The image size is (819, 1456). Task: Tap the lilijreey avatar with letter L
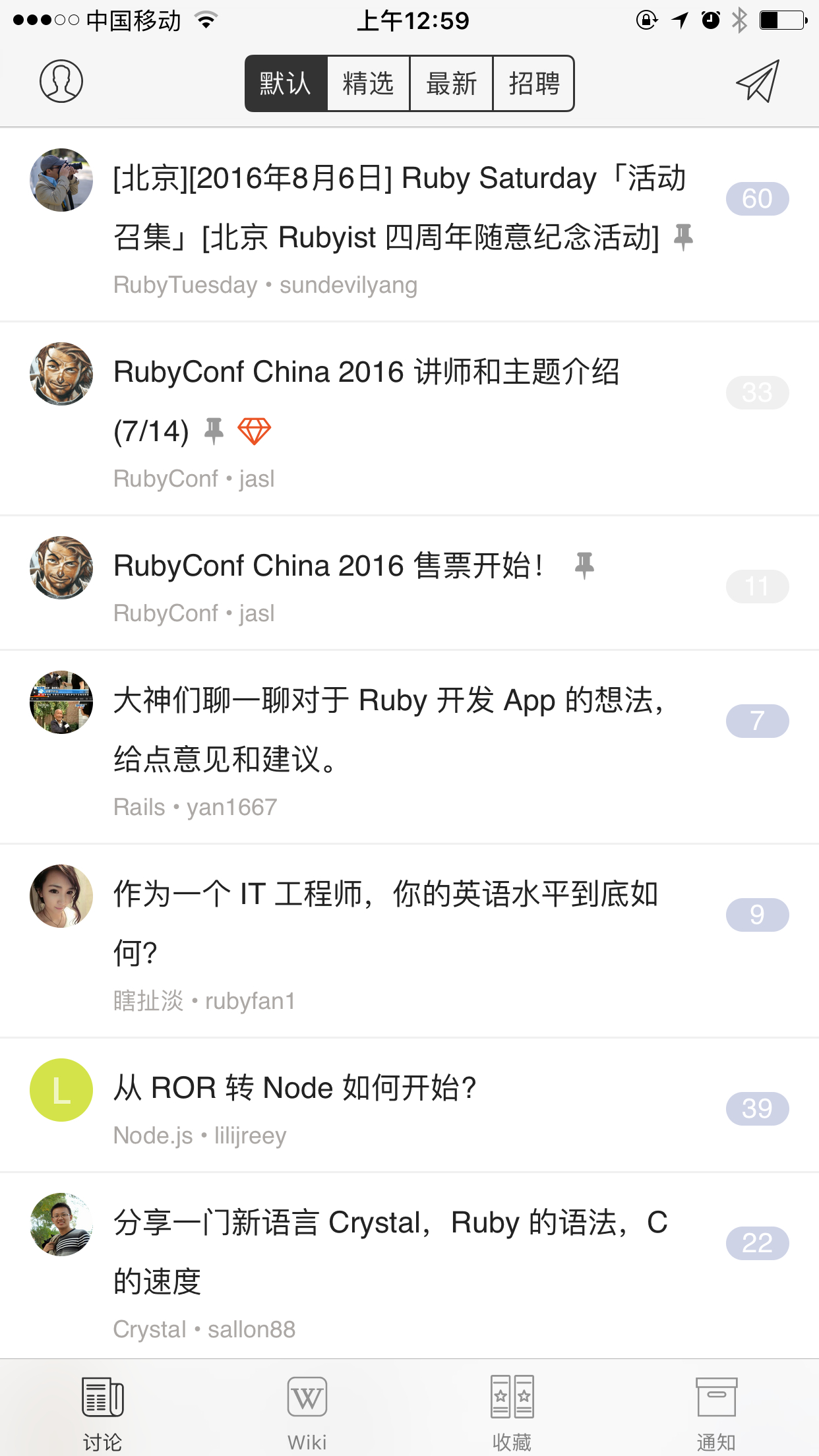[61, 1090]
